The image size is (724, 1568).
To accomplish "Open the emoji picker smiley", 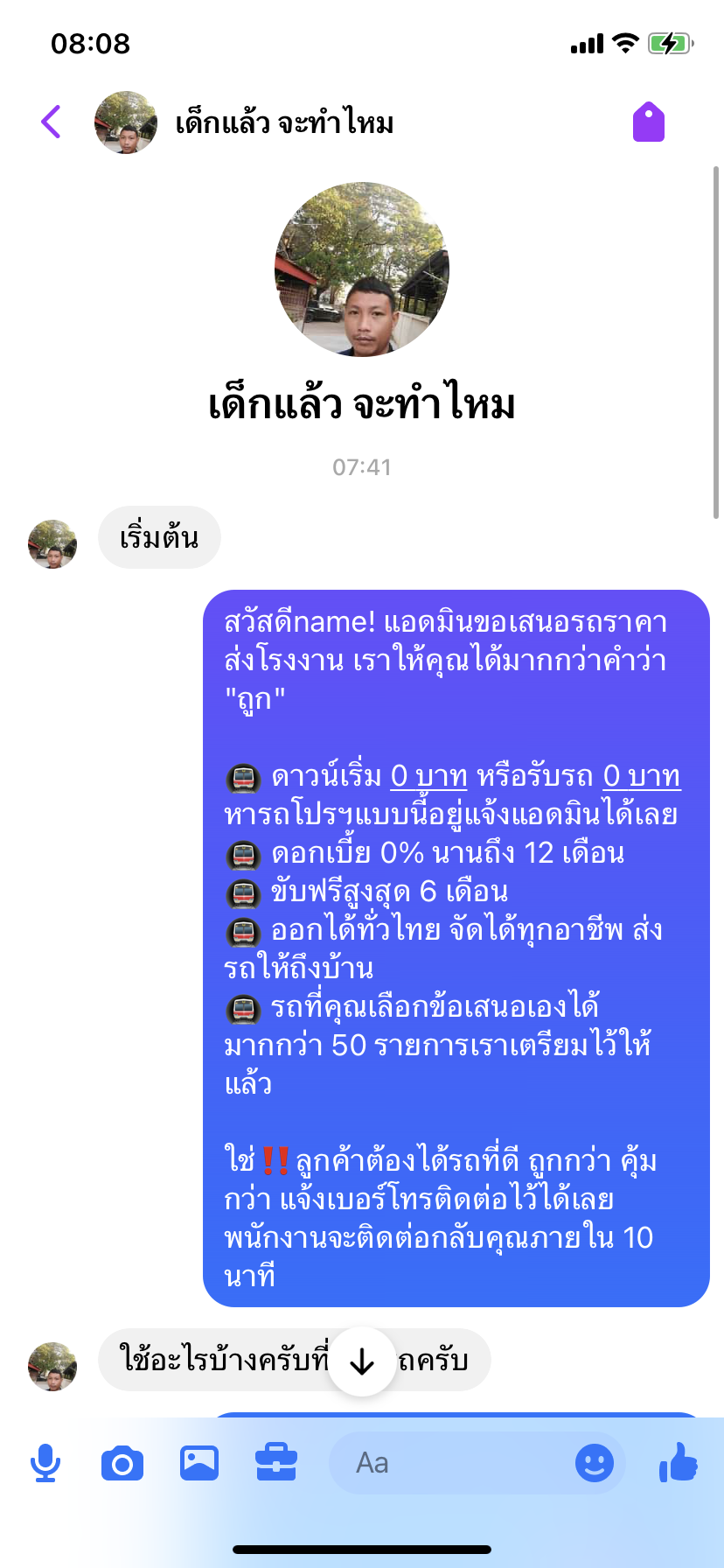I will (x=594, y=1463).
